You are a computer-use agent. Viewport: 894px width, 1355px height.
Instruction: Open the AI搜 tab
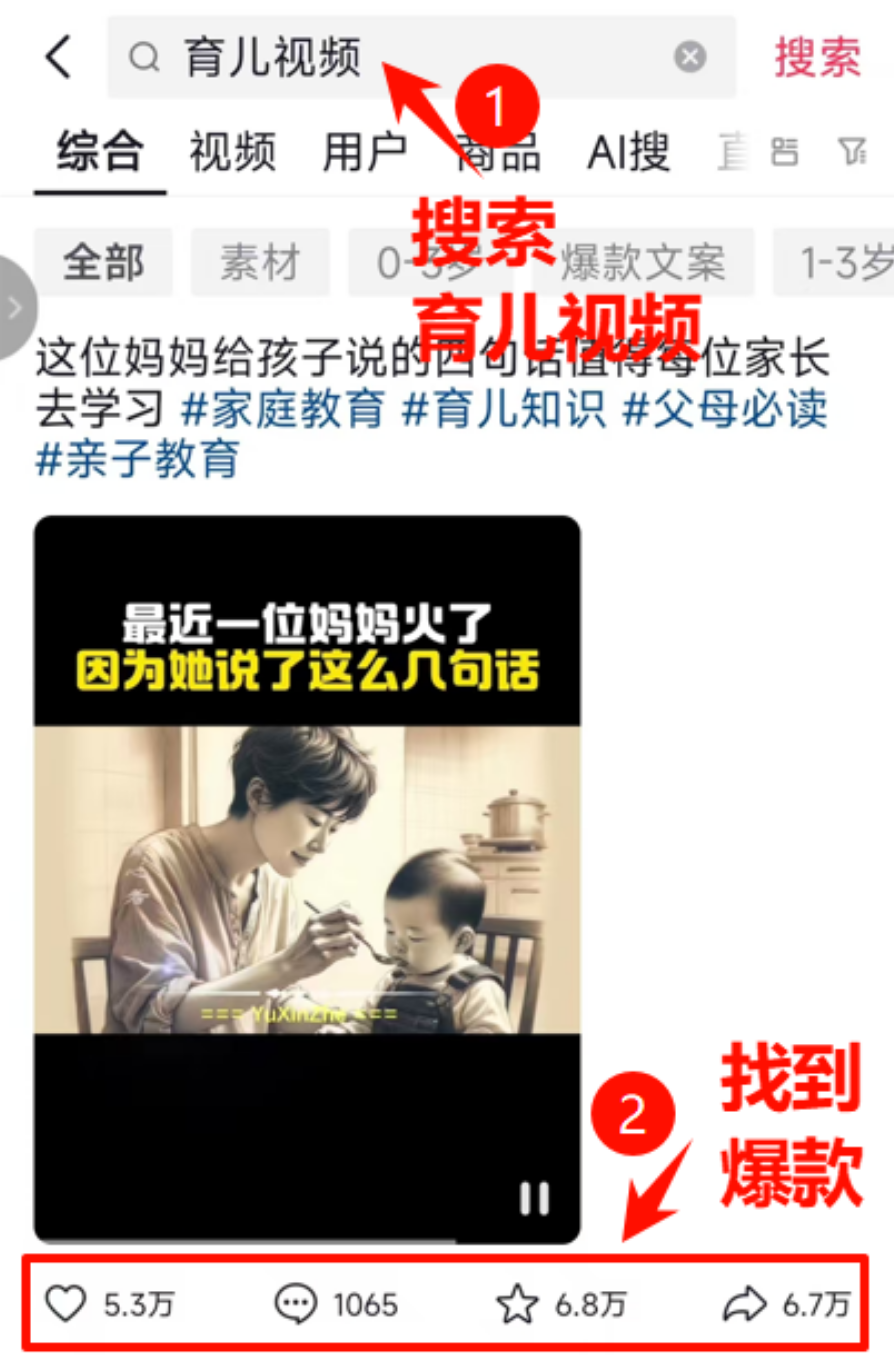tap(628, 153)
